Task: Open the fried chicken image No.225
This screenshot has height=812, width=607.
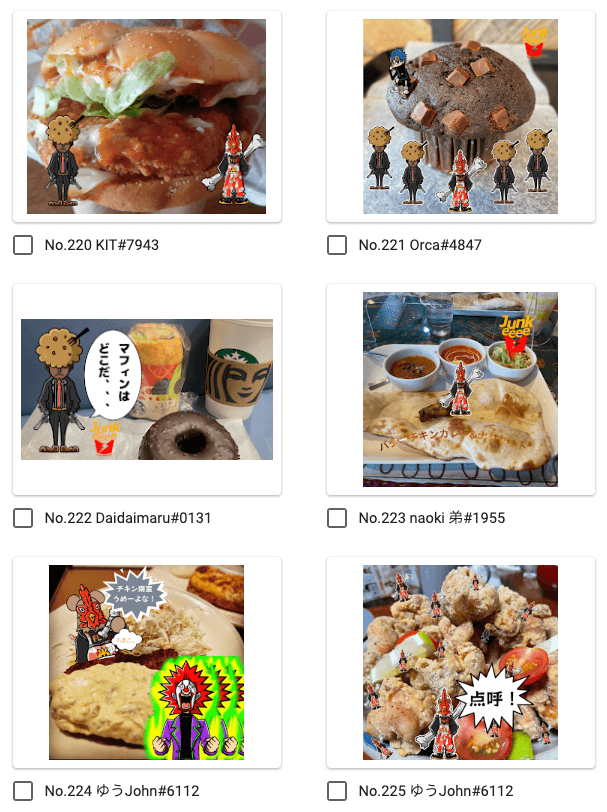Action: [460, 662]
